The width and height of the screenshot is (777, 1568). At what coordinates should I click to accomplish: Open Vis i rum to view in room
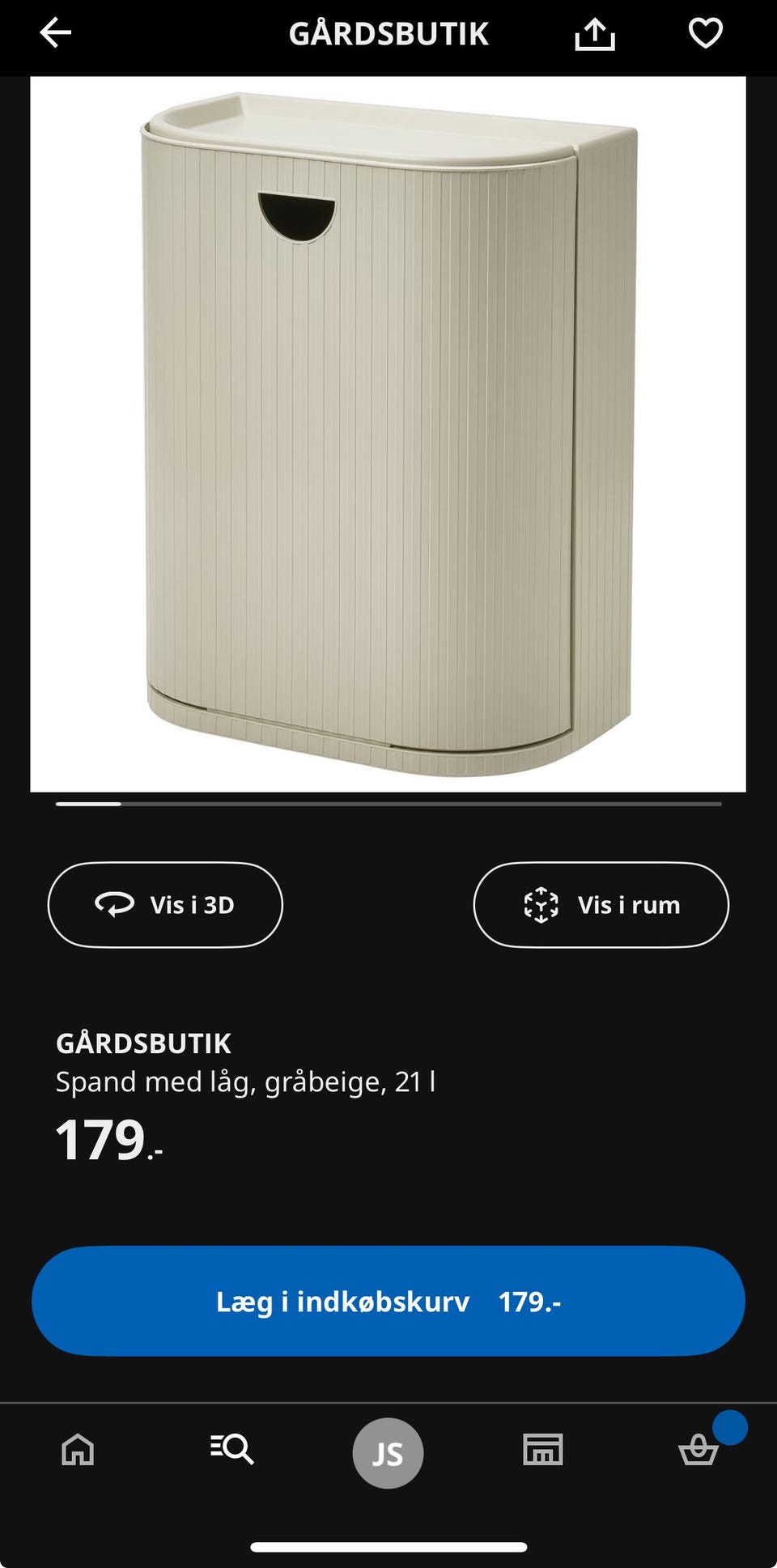coord(601,905)
